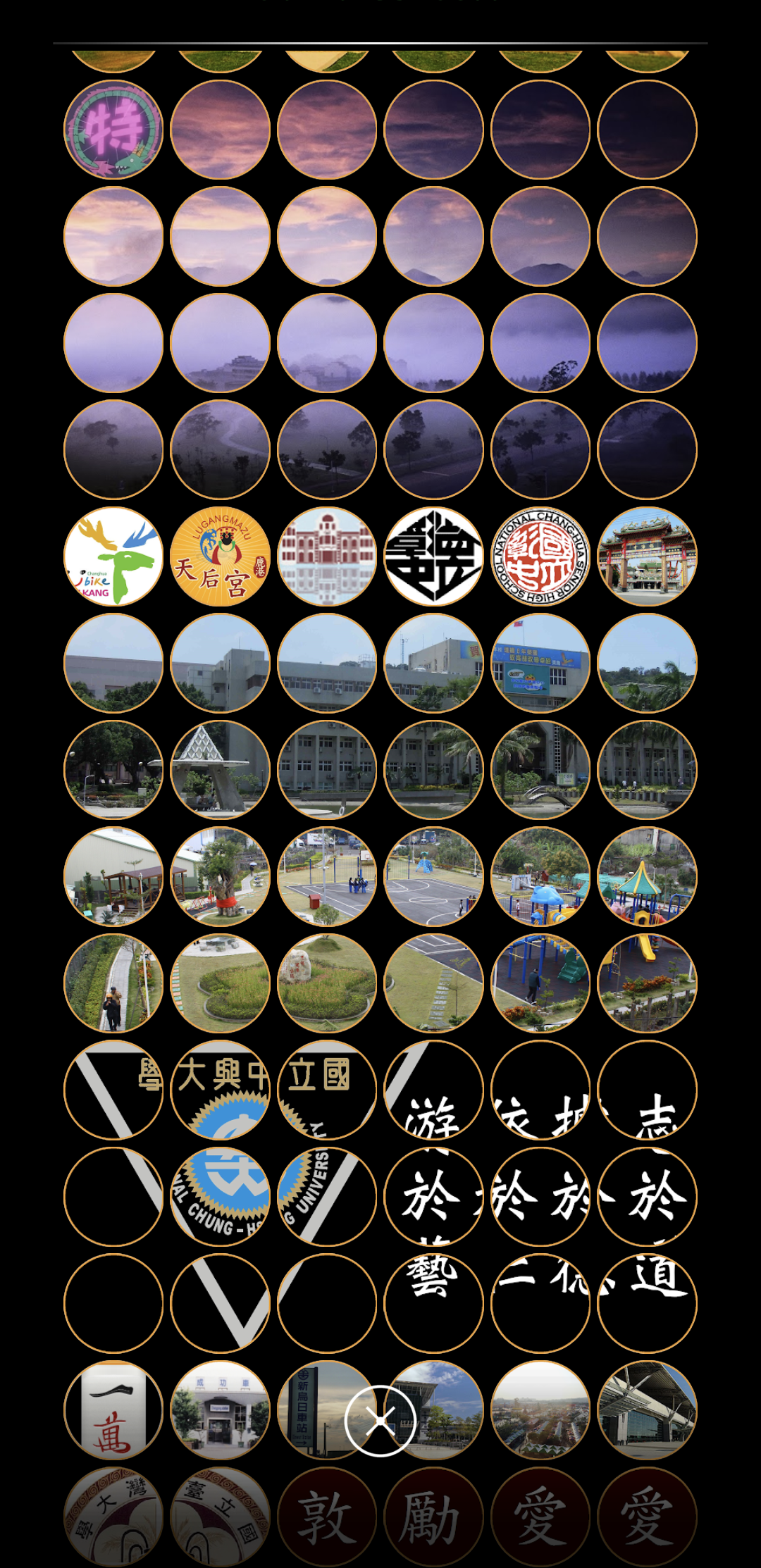Open the 立國 text badge

[327, 1090]
